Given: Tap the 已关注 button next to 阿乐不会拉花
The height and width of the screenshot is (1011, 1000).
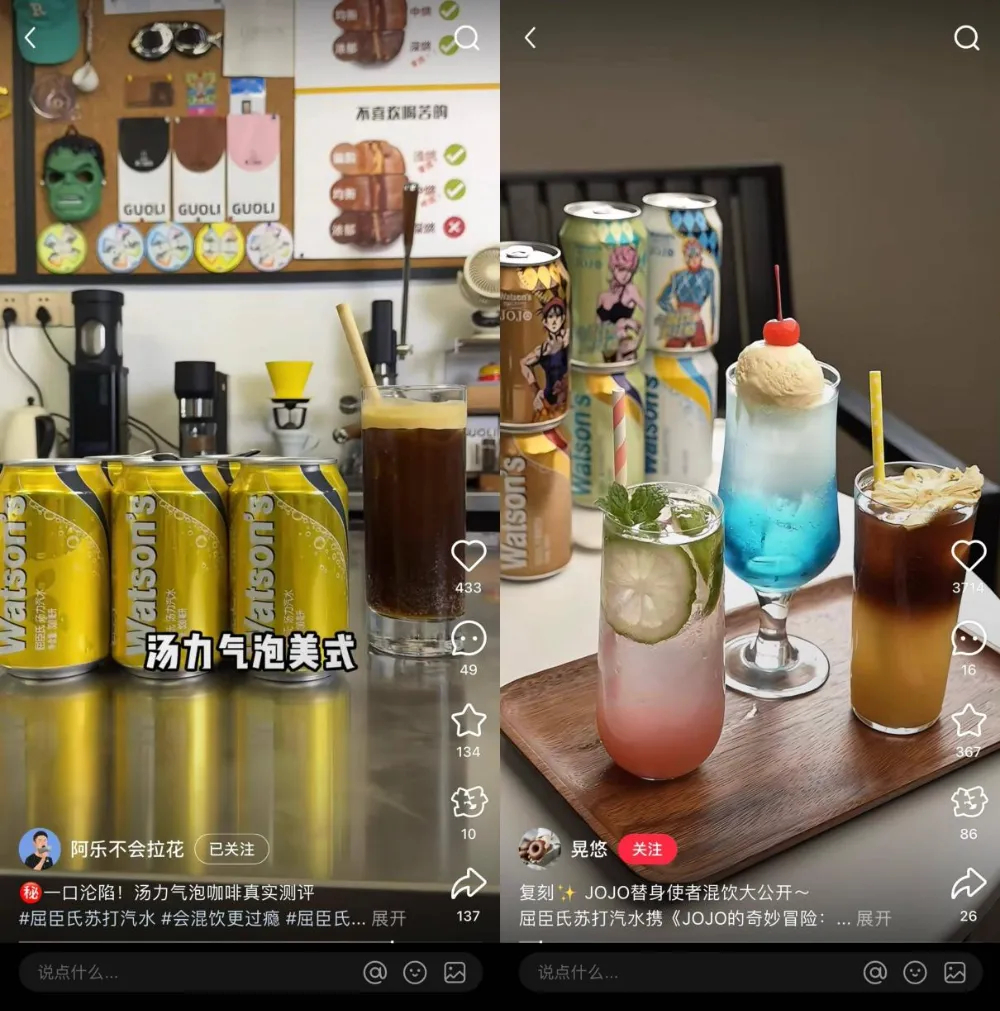Looking at the screenshot, I should click(231, 849).
